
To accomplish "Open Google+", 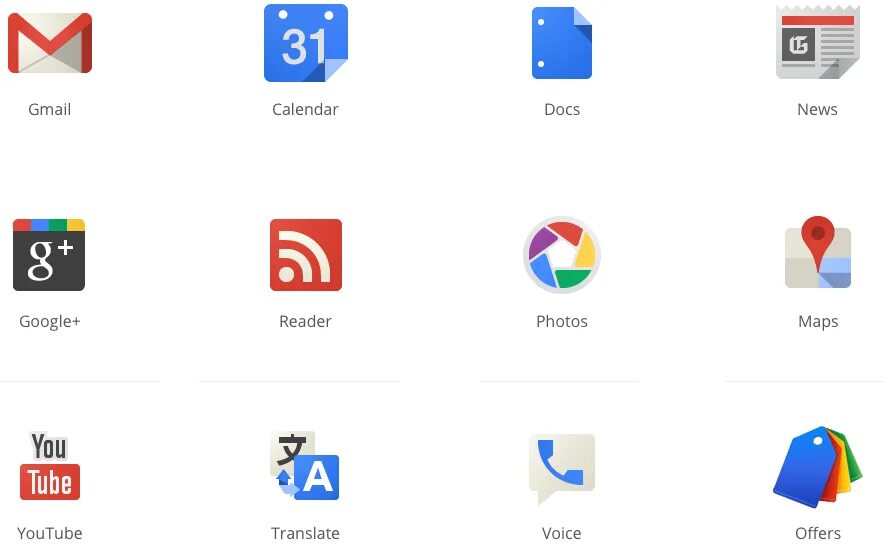I will pyautogui.click(x=49, y=255).
